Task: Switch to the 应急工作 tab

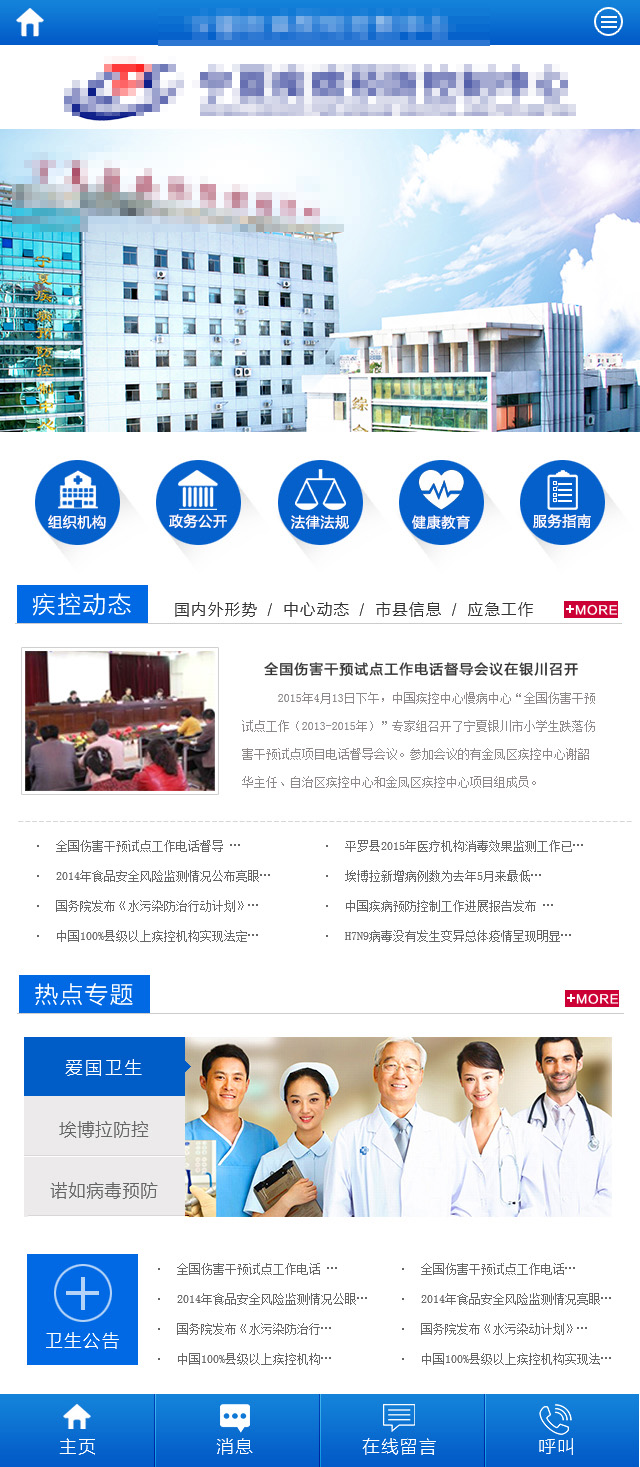Action: 500,609
